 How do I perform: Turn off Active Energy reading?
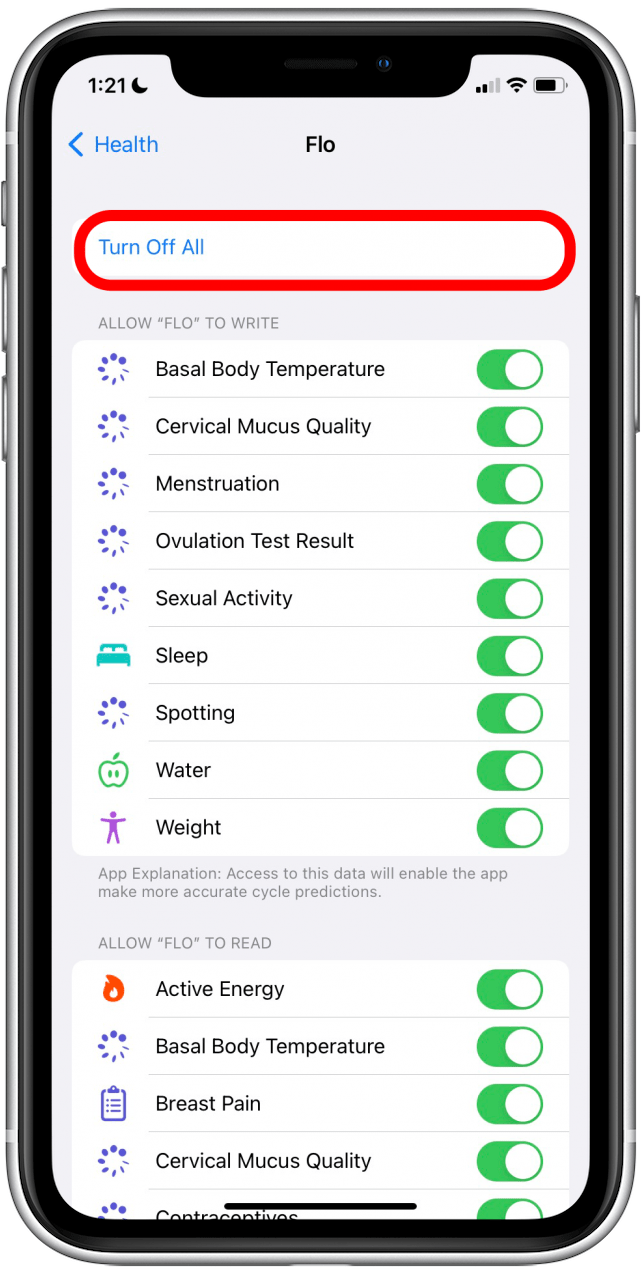coord(509,990)
